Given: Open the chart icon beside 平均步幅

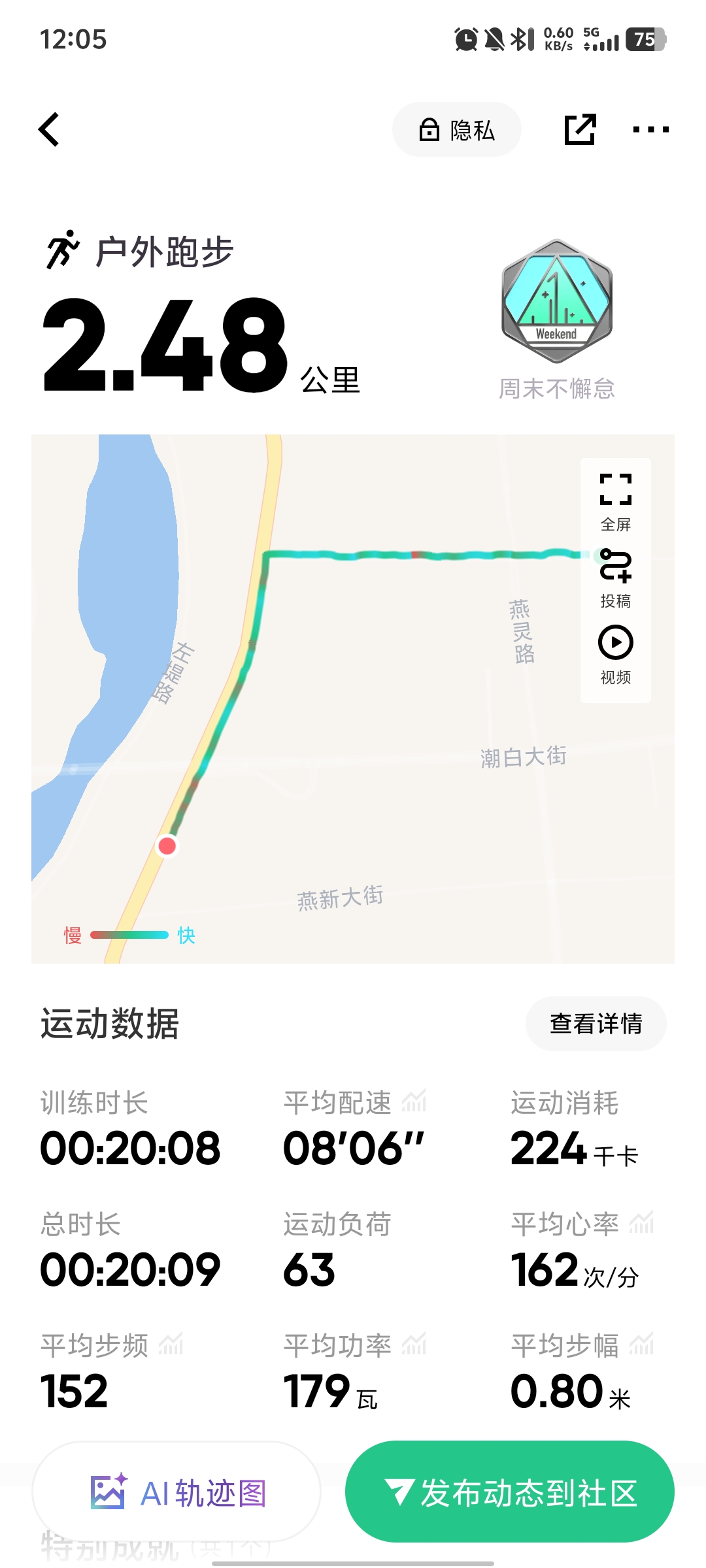Looking at the screenshot, I should pos(641,1345).
